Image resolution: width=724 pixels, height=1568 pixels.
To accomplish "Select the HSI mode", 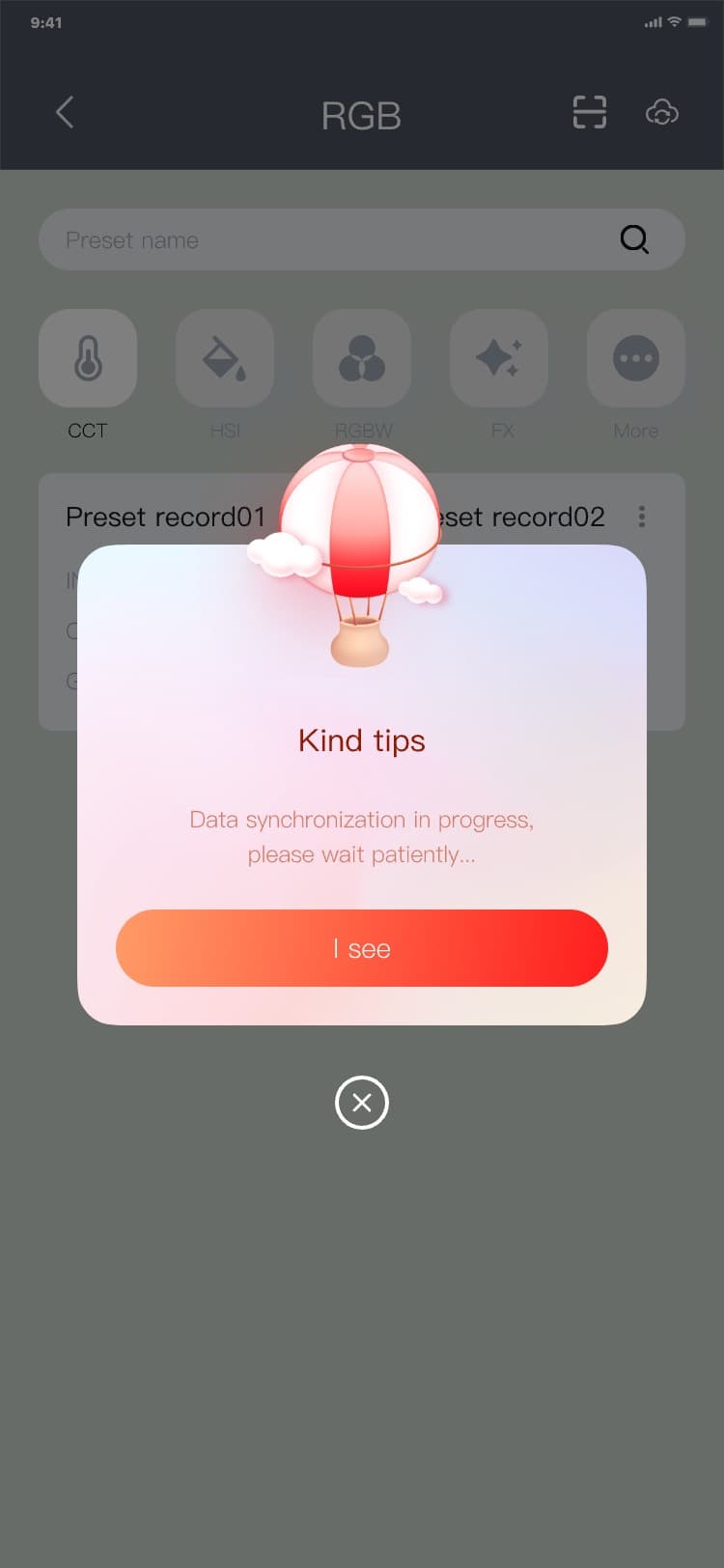I will [x=225, y=359].
